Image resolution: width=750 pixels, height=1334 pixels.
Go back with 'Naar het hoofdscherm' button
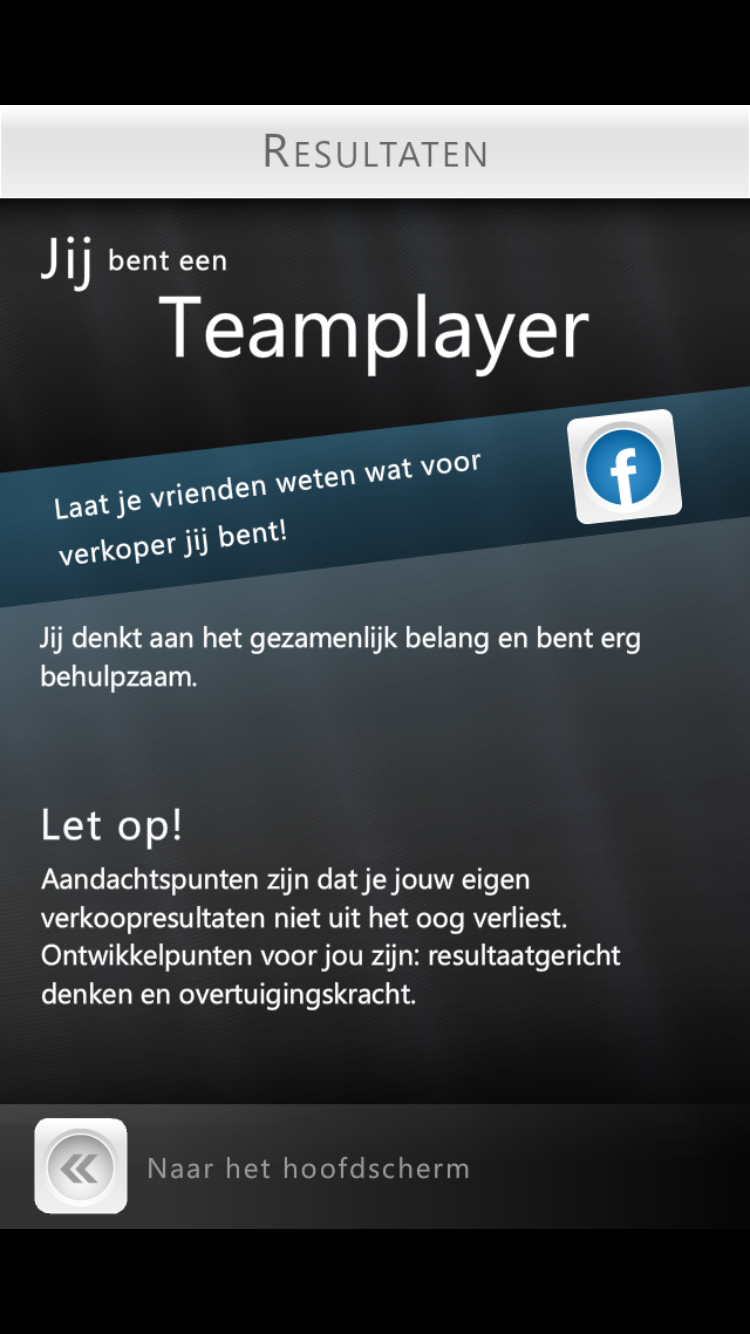81,1166
